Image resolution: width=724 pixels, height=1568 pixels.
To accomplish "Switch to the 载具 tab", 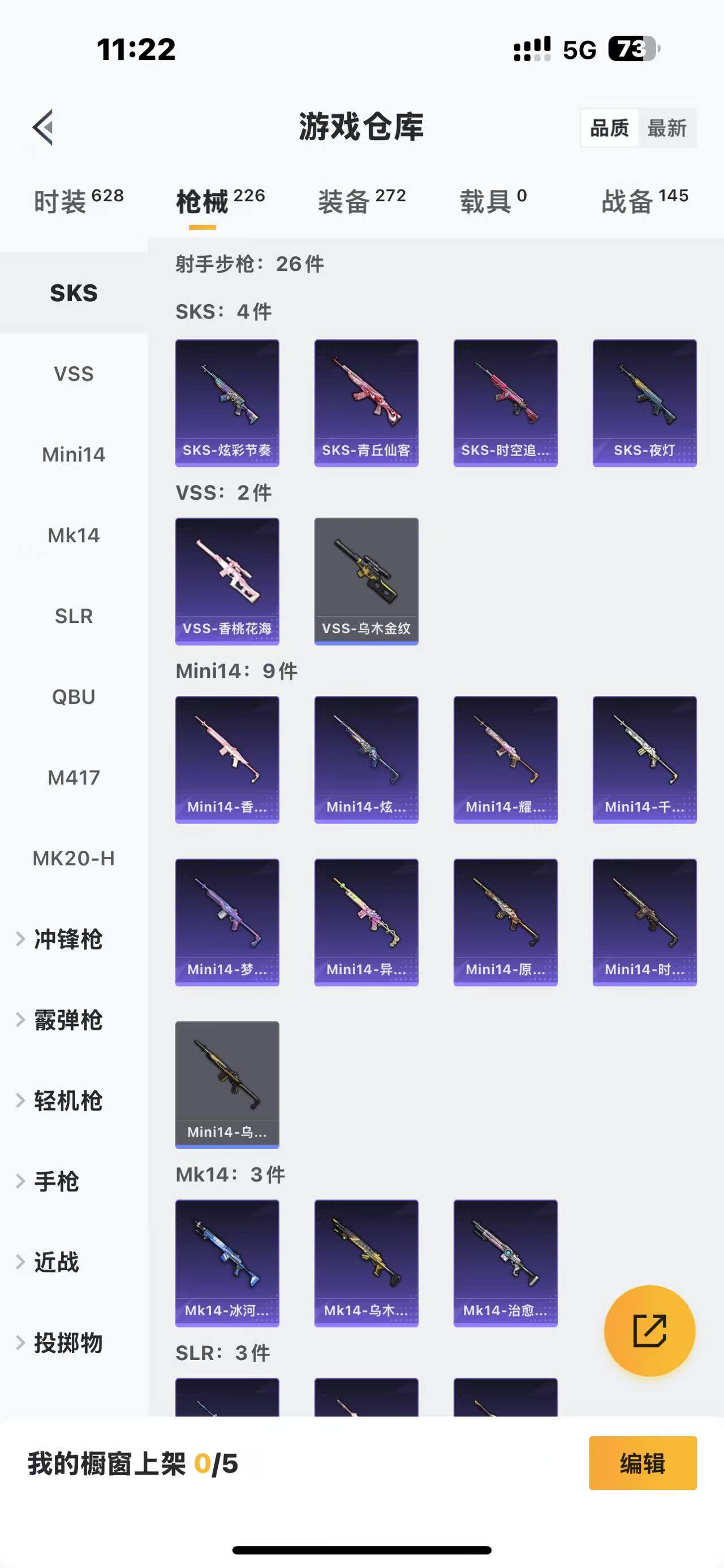I will click(493, 201).
